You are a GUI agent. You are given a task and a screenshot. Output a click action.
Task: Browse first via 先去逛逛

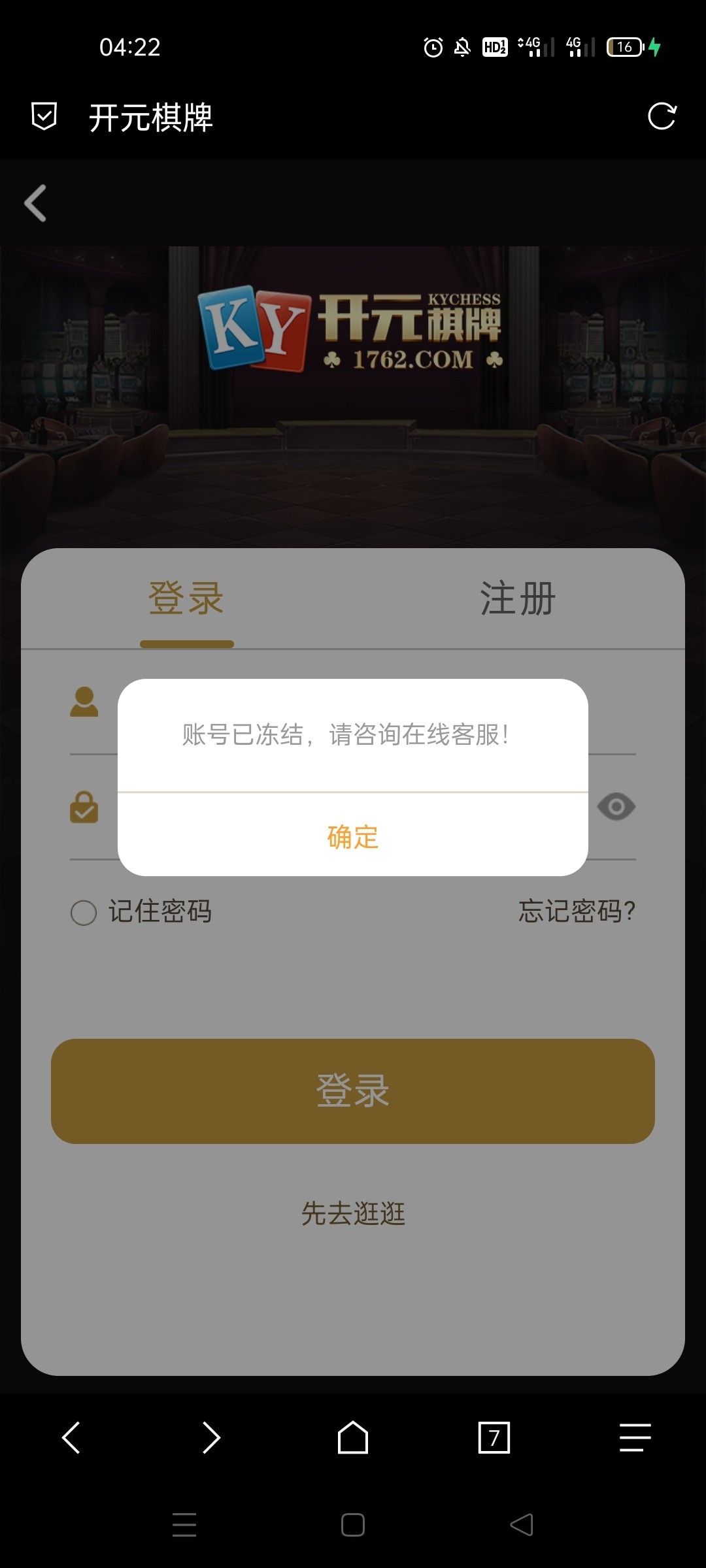[x=353, y=1214]
